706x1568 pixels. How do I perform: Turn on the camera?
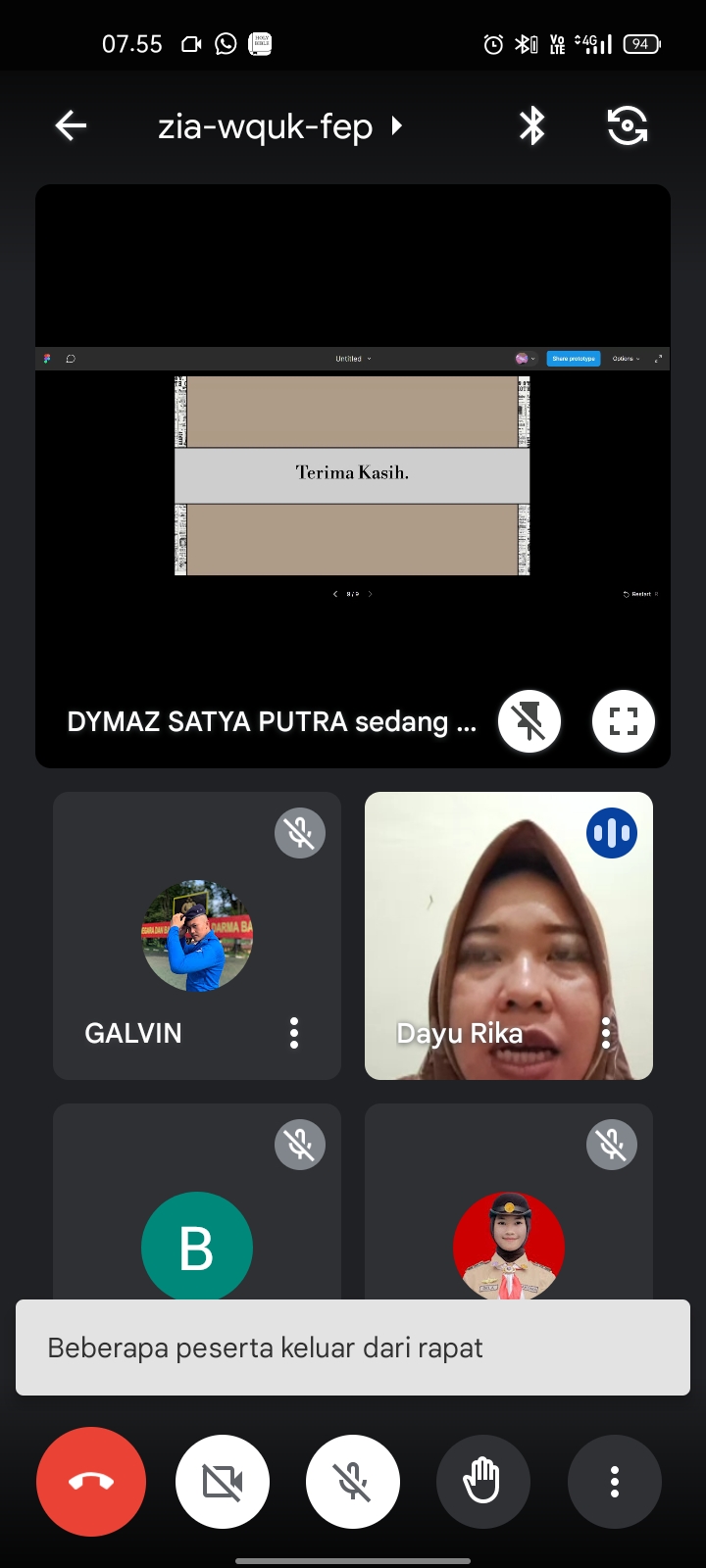223,1482
